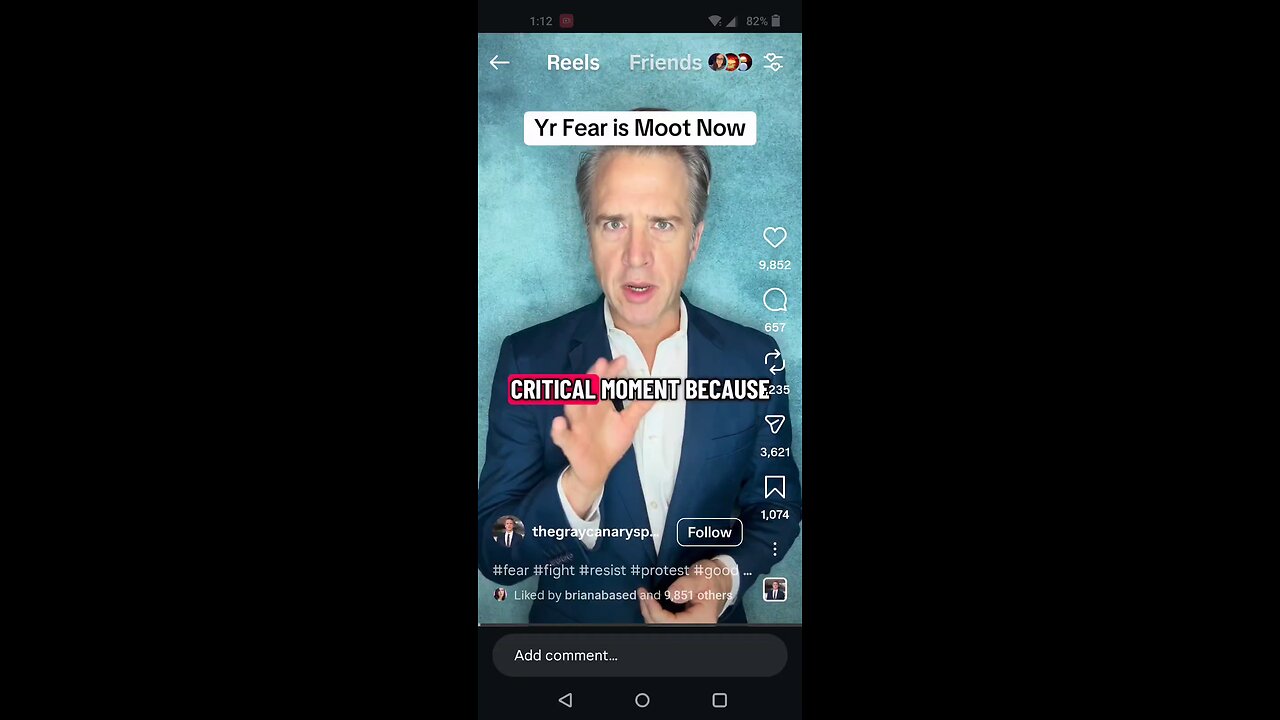
Task: Share the reel via send icon
Action: 775,425
